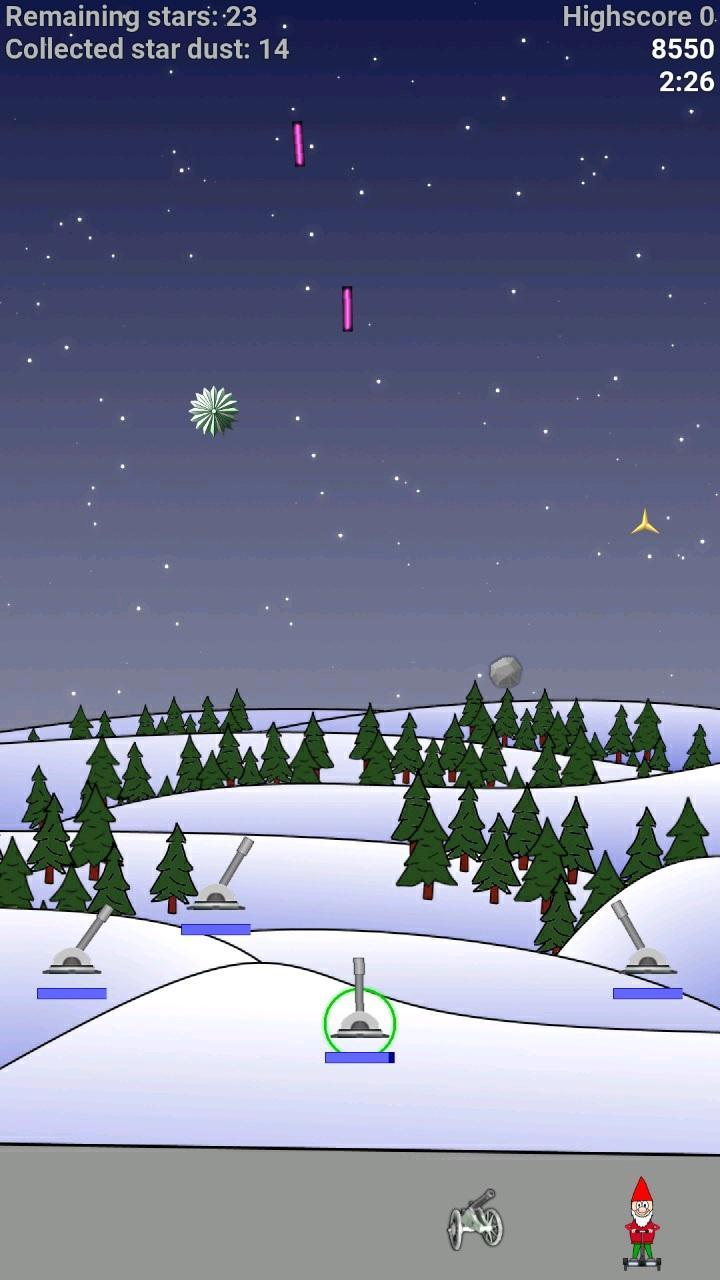Shoot the falling gray rock

click(505, 672)
